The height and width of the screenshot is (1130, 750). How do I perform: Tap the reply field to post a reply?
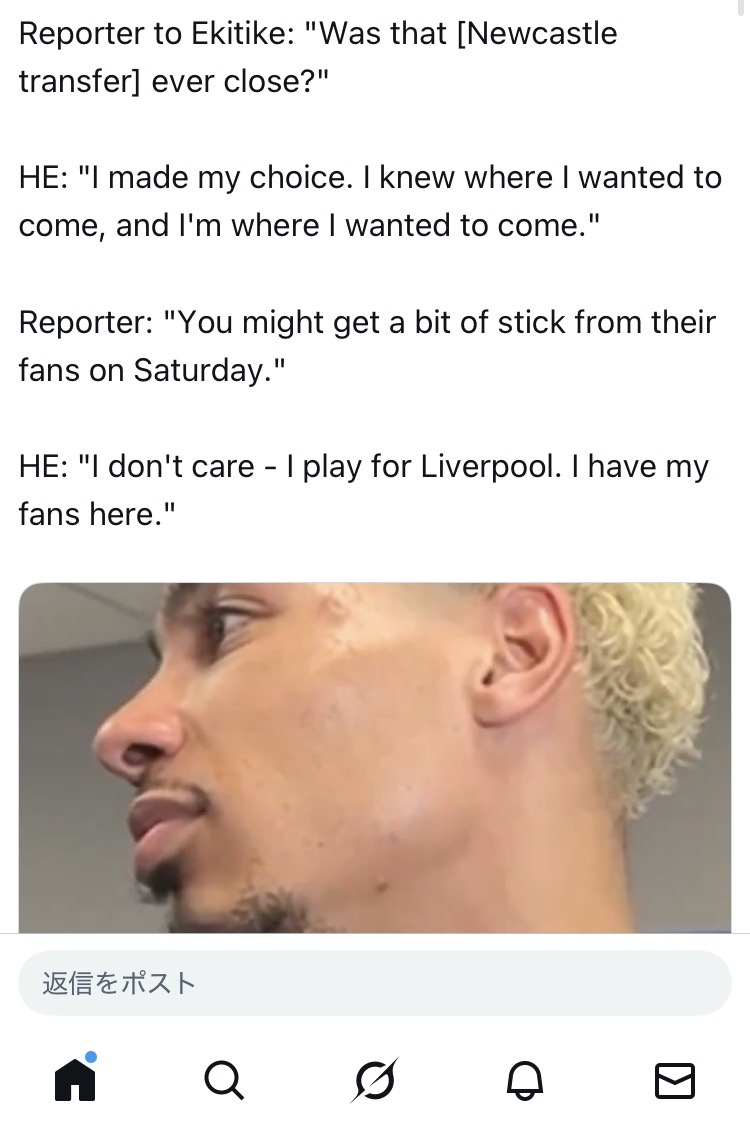pos(375,983)
